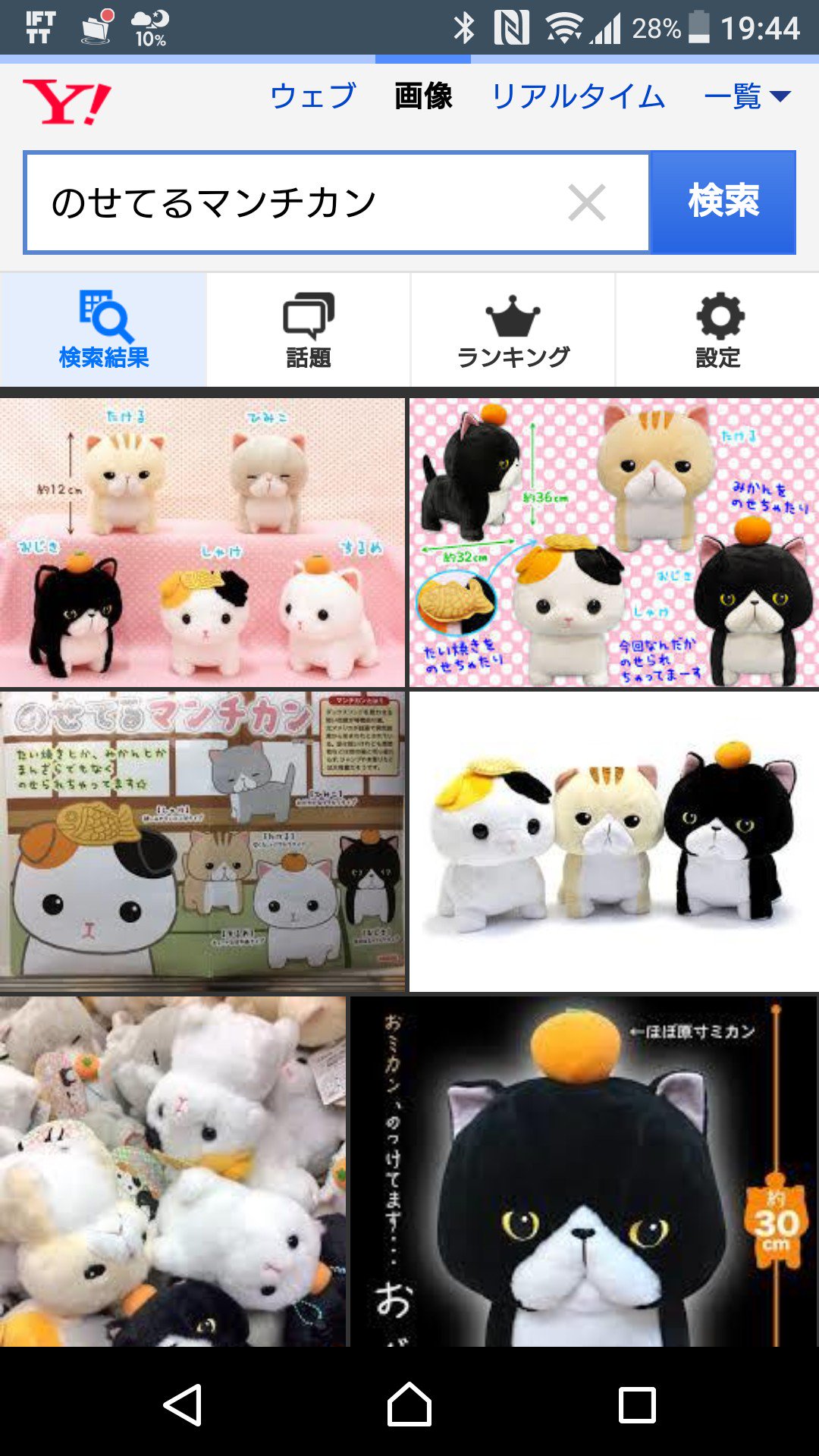Screen dimensions: 819x1456
Task: Open recent apps with the square button
Action: pyautogui.click(x=637, y=1404)
